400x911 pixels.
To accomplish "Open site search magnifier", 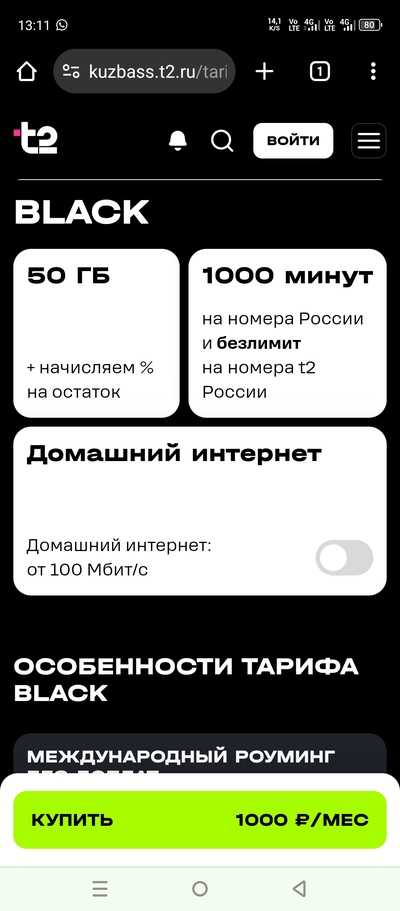I will tap(222, 141).
